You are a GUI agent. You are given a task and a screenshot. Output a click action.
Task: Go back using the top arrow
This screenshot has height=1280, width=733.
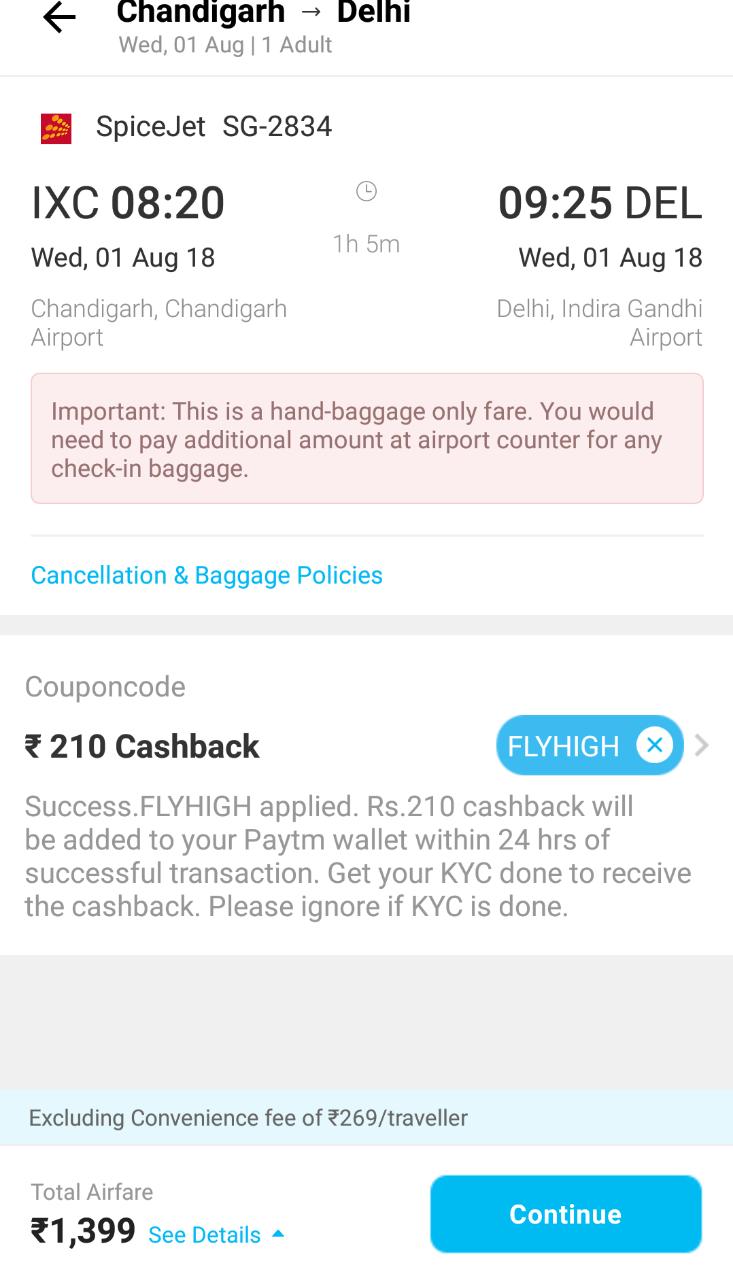pyautogui.click(x=59, y=18)
